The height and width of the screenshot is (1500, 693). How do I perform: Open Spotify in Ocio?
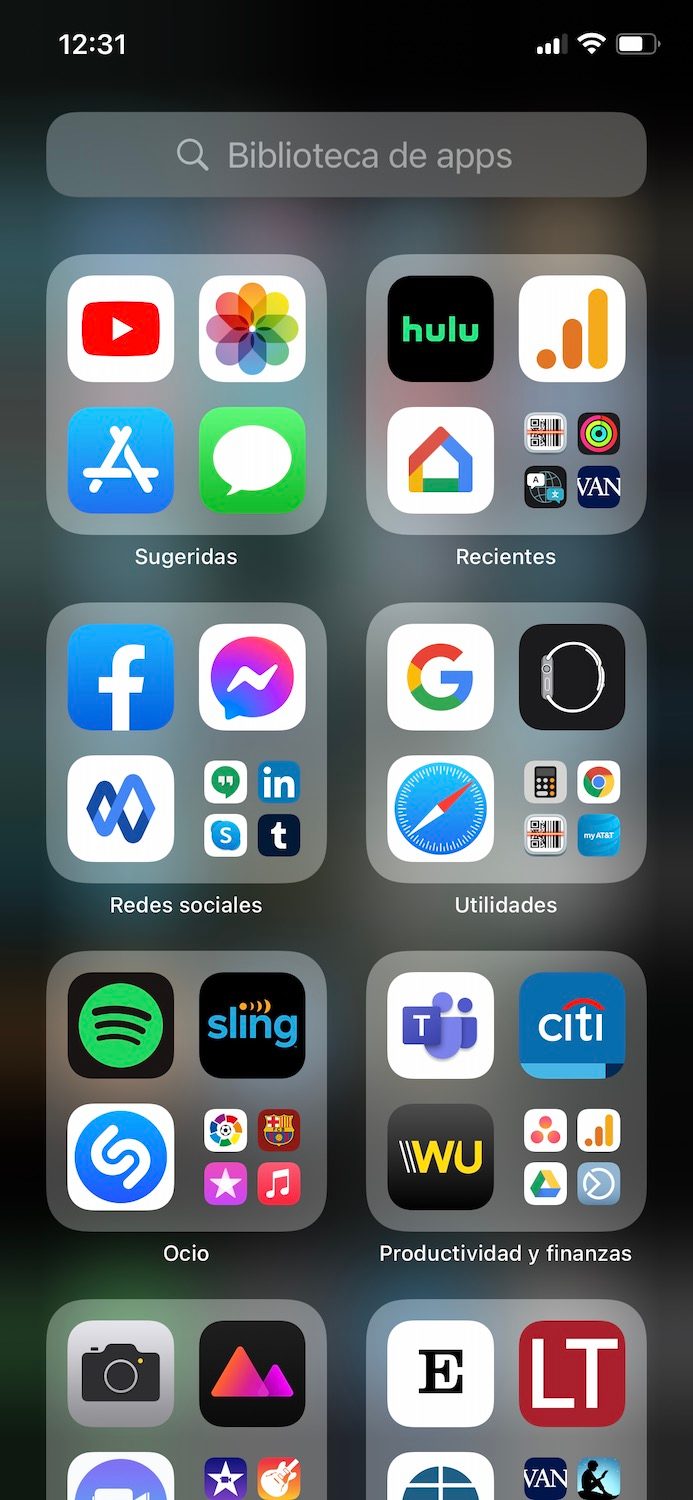tap(120, 1025)
